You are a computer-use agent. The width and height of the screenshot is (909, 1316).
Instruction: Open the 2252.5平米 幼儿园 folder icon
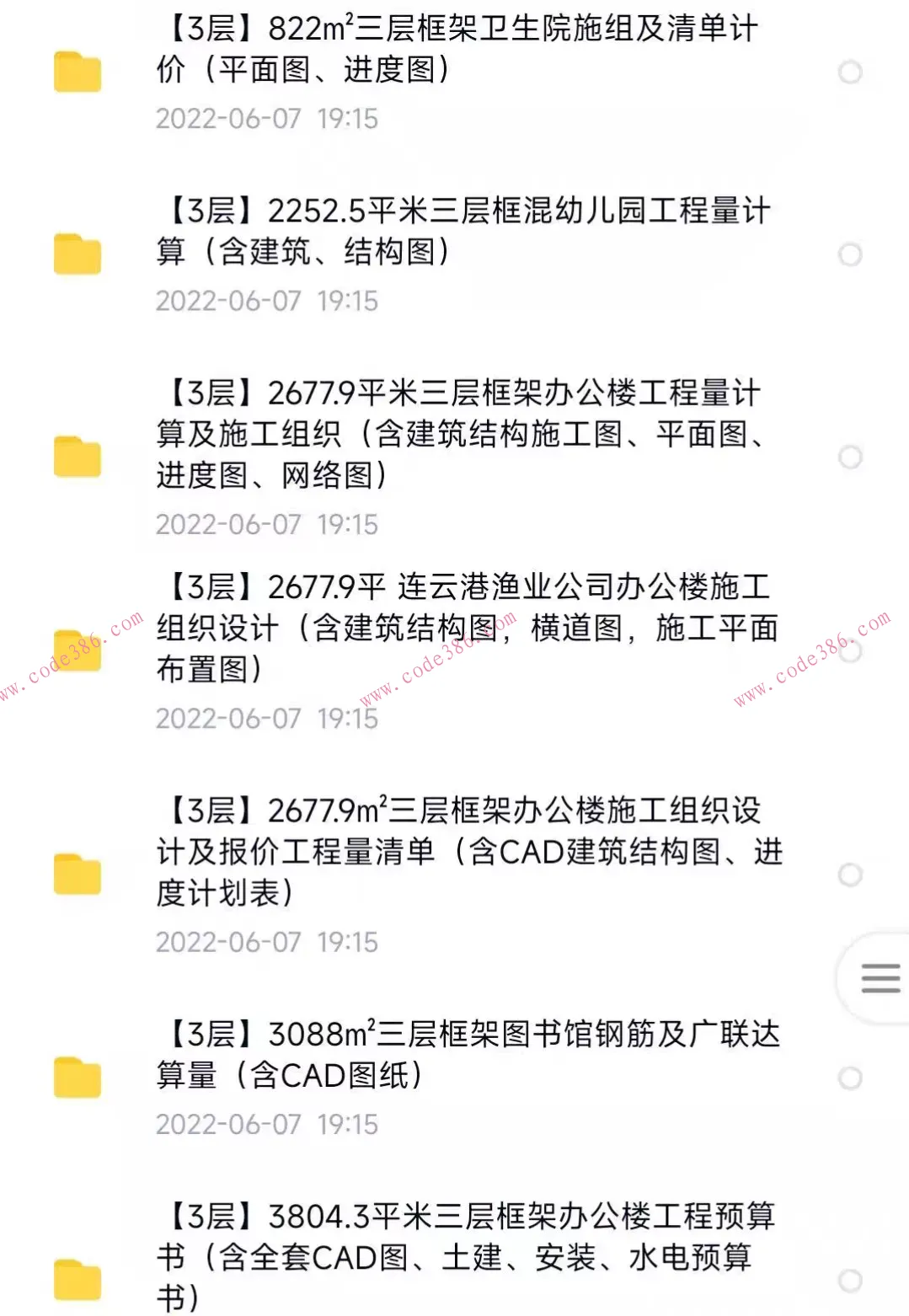pyautogui.click(x=76, y=253)
